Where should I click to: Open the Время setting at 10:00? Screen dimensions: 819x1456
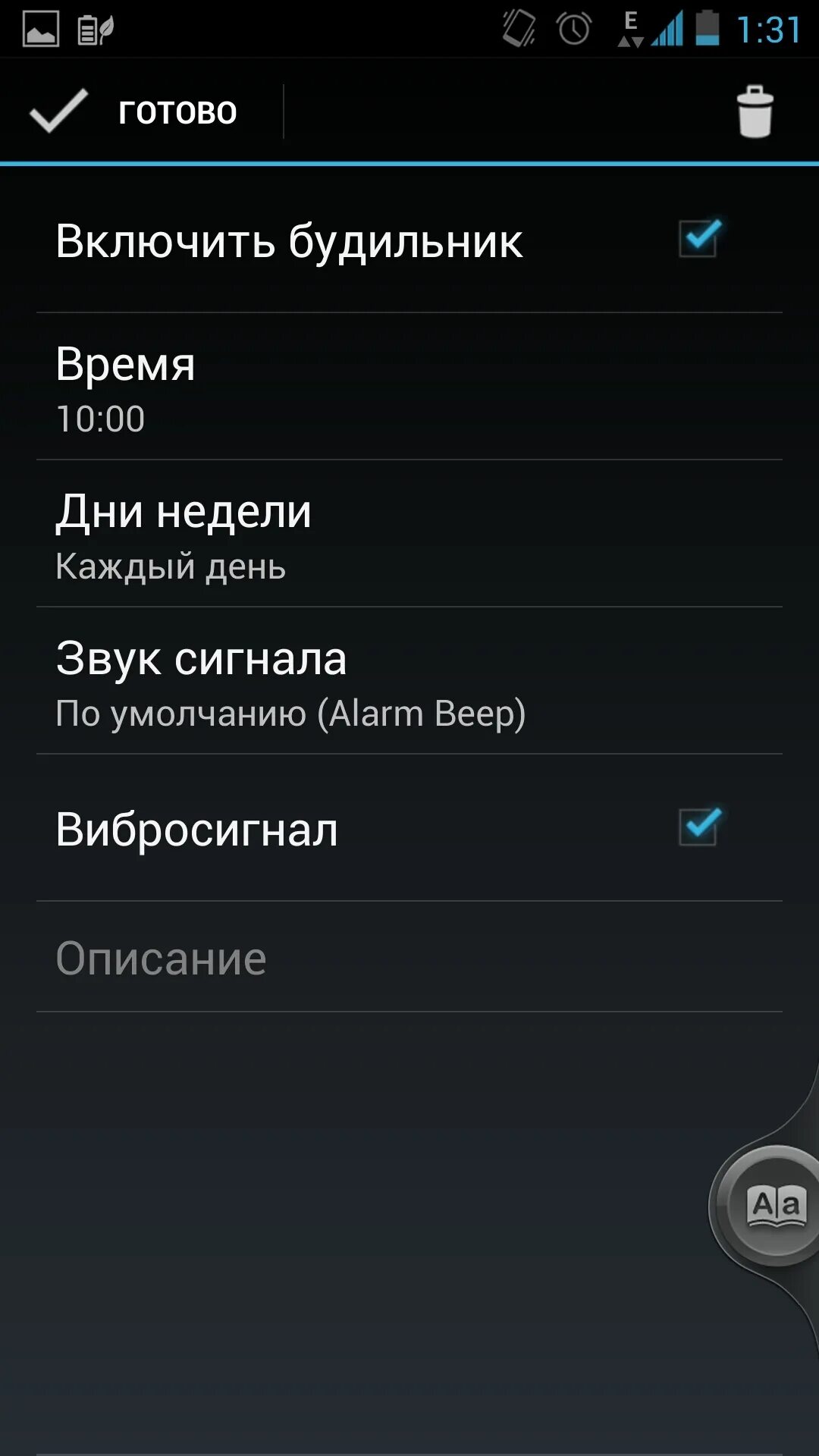(x=409, y=388)
